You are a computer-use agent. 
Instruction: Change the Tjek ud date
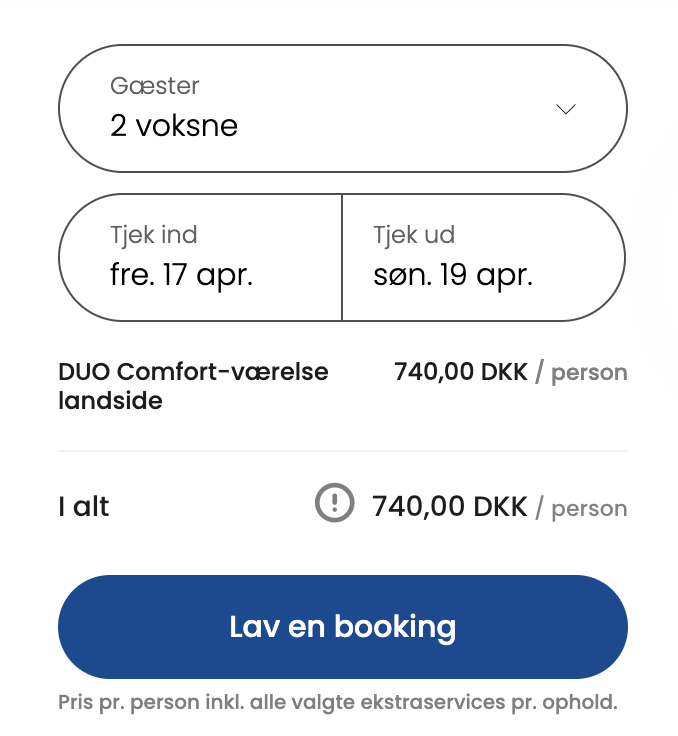483,257
